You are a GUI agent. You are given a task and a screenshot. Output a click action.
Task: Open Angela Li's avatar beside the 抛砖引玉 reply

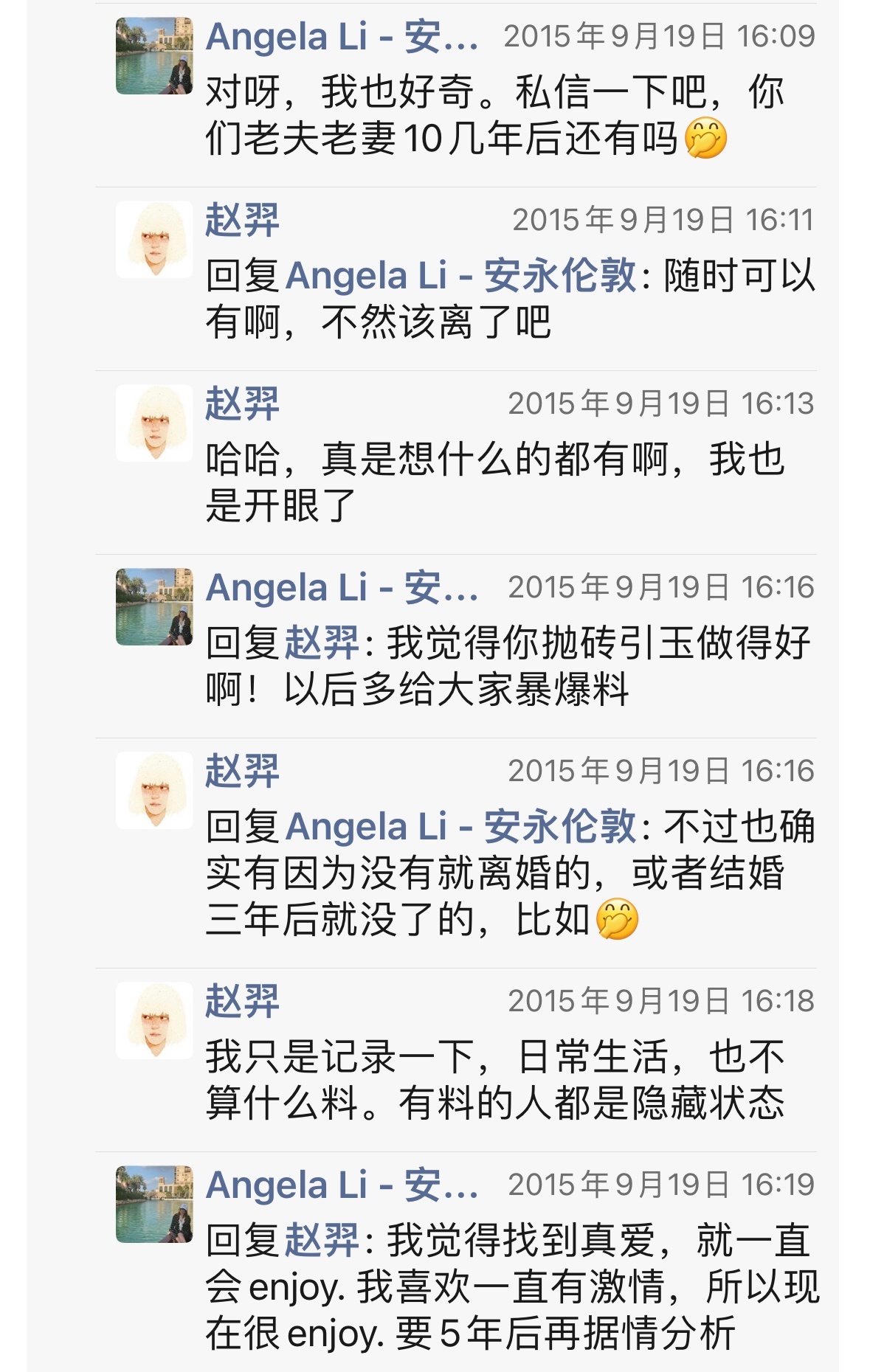pyautogui.click(x=154, y=607)
